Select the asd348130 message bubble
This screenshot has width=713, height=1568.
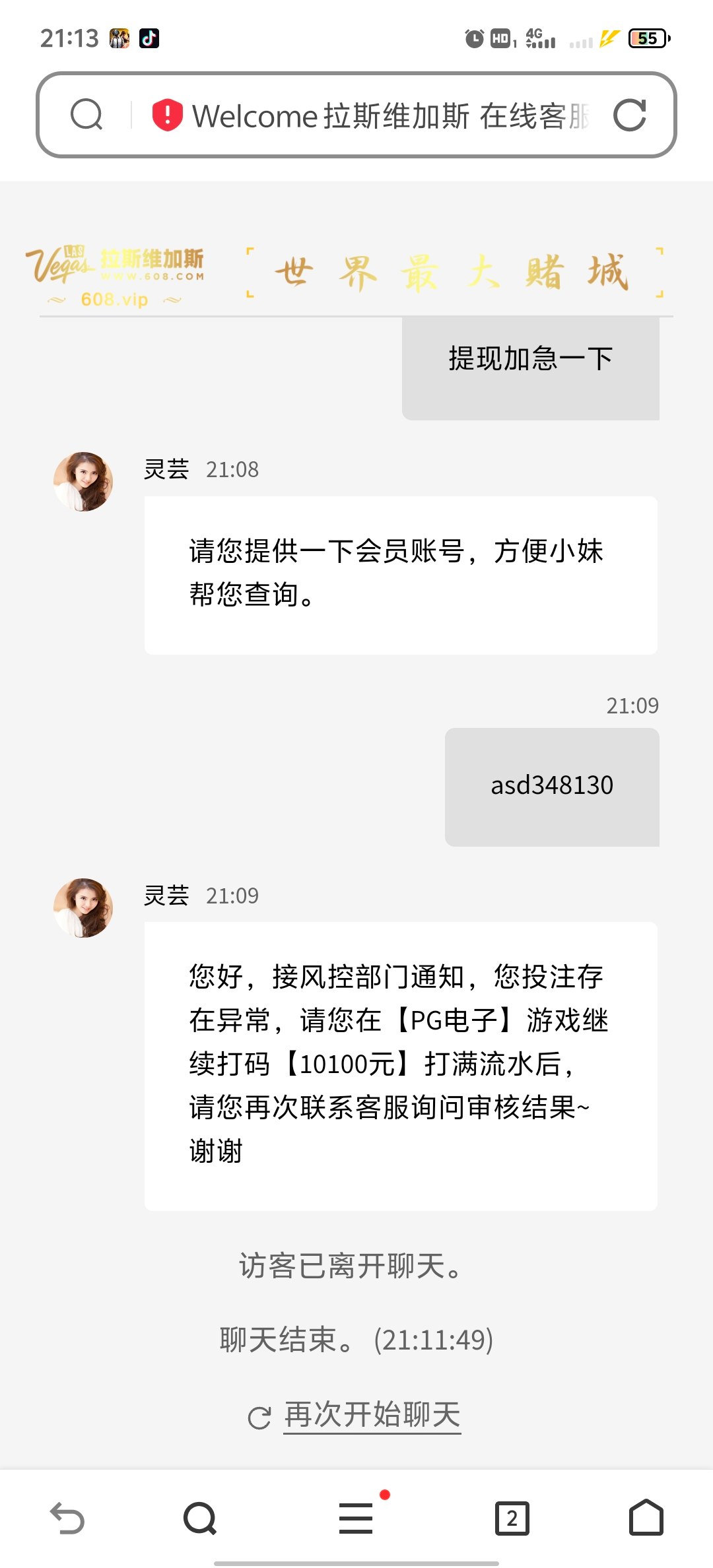(552, 786)
